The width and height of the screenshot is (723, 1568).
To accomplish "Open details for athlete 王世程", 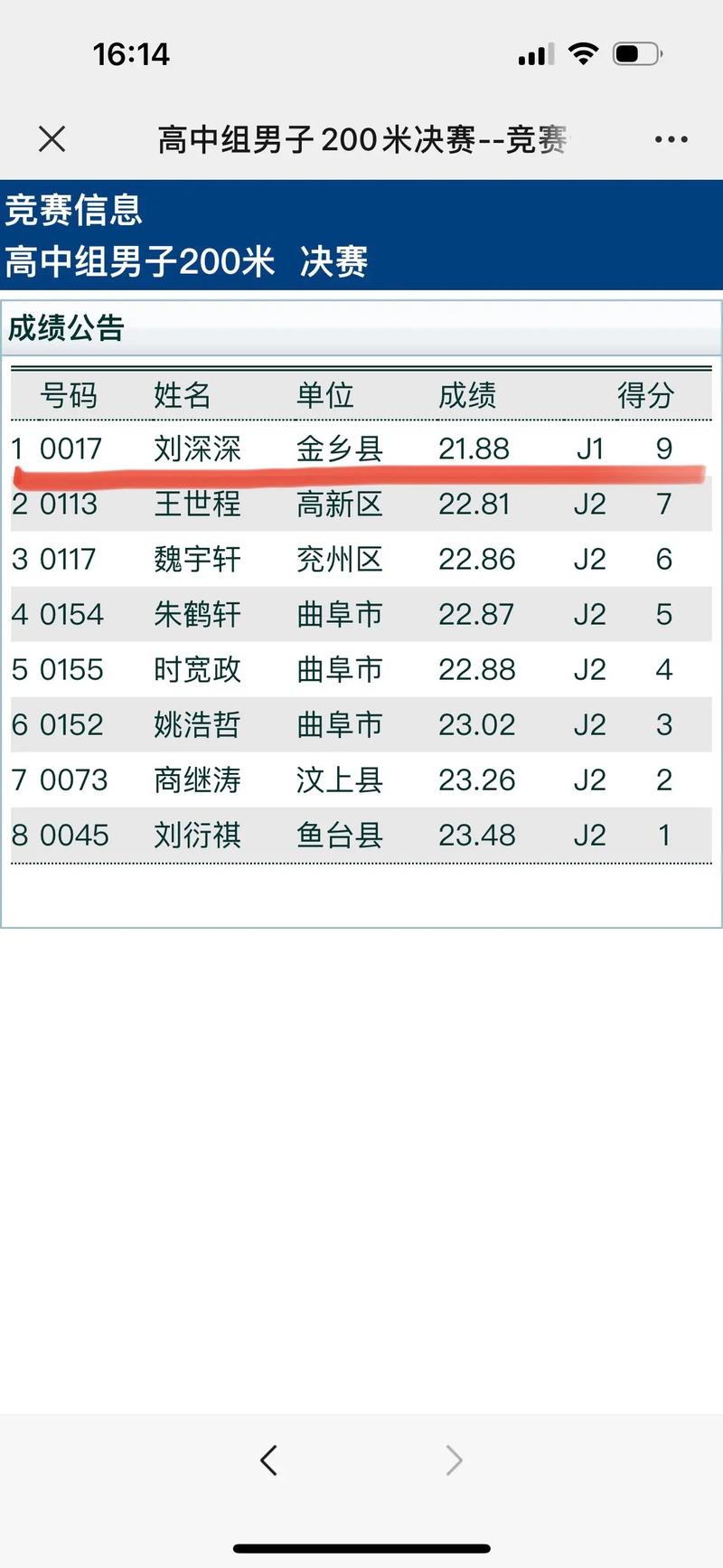I will [198, 504].
